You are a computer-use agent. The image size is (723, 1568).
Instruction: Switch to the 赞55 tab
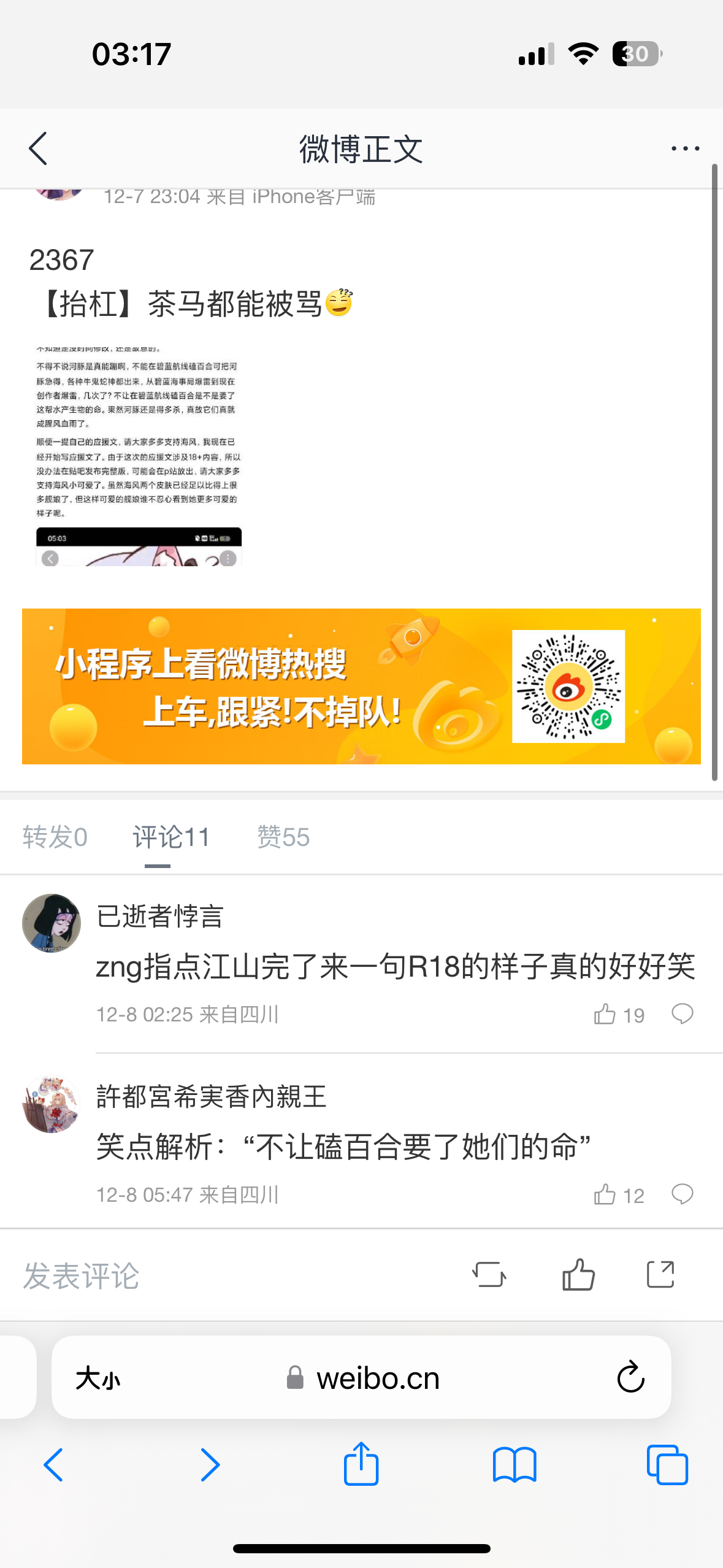tap(283, 837)
